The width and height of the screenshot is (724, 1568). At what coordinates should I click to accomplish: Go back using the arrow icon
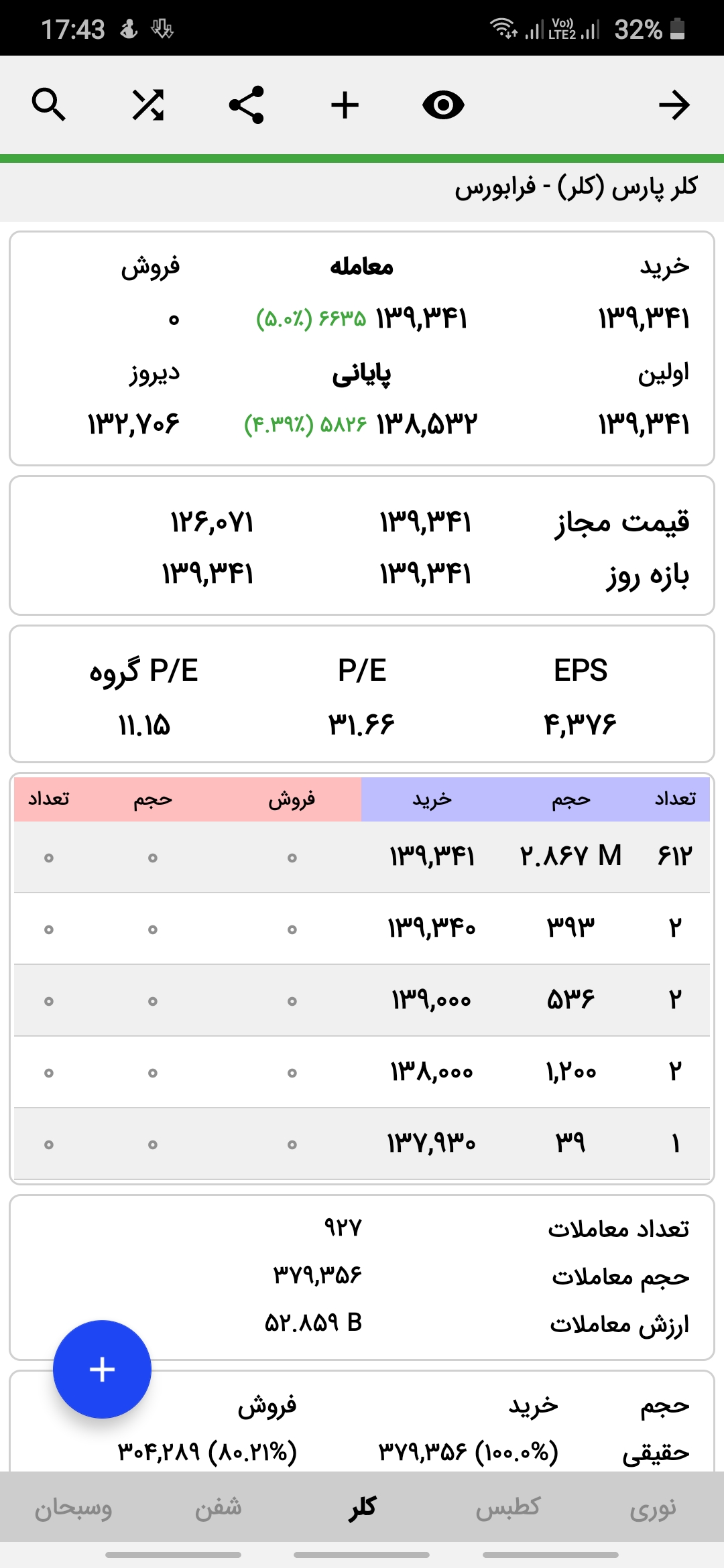tap(674, 105)
